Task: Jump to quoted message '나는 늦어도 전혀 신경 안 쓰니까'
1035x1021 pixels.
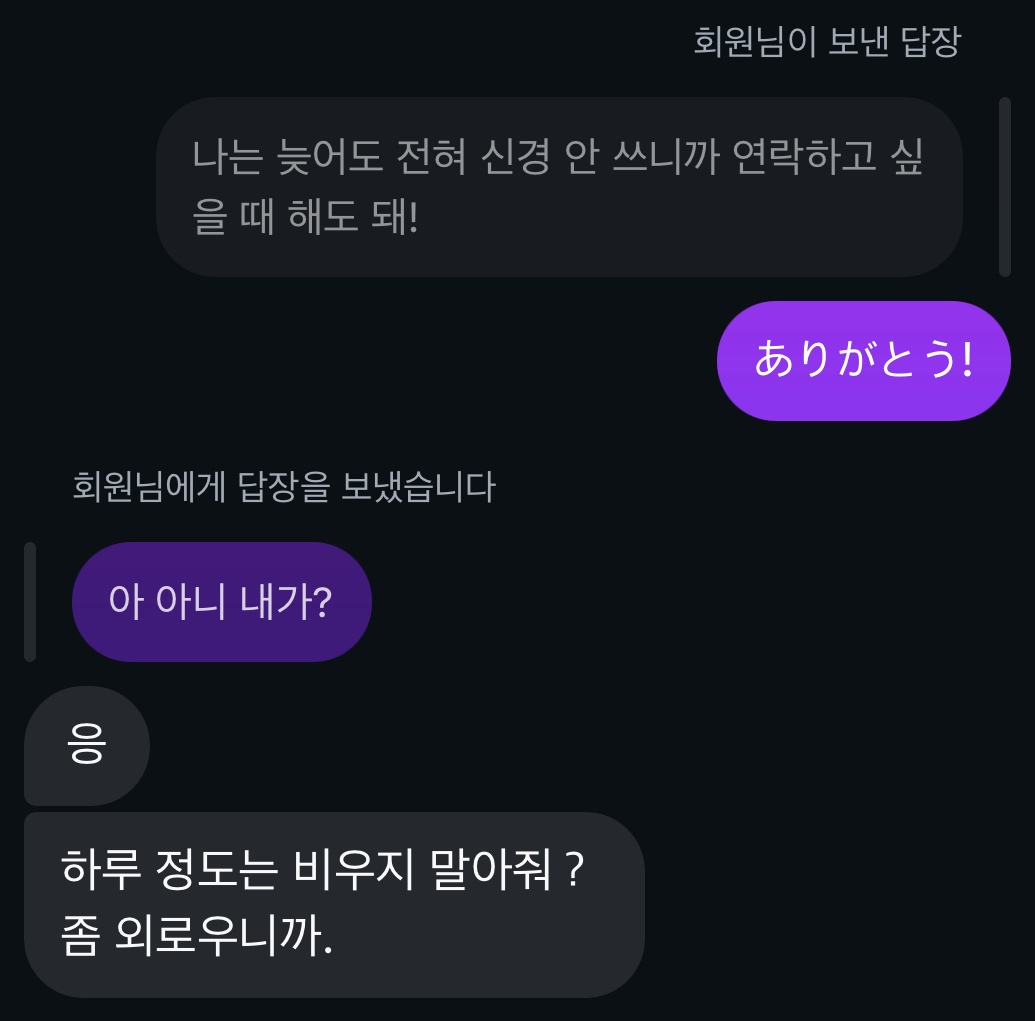Action: click(558, 187)
